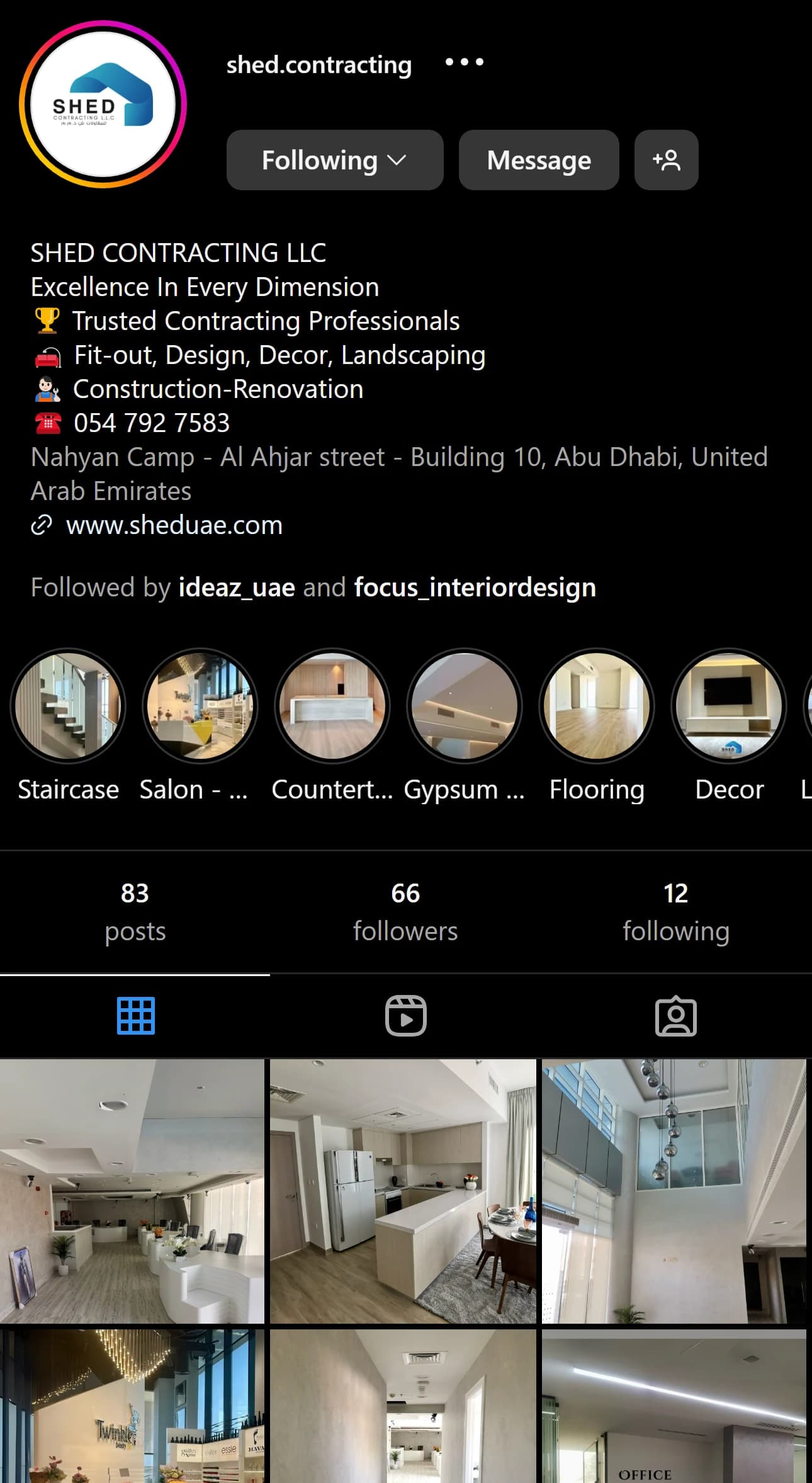
Task: Open the Staircase story highlight
Action: click(68, 706)
